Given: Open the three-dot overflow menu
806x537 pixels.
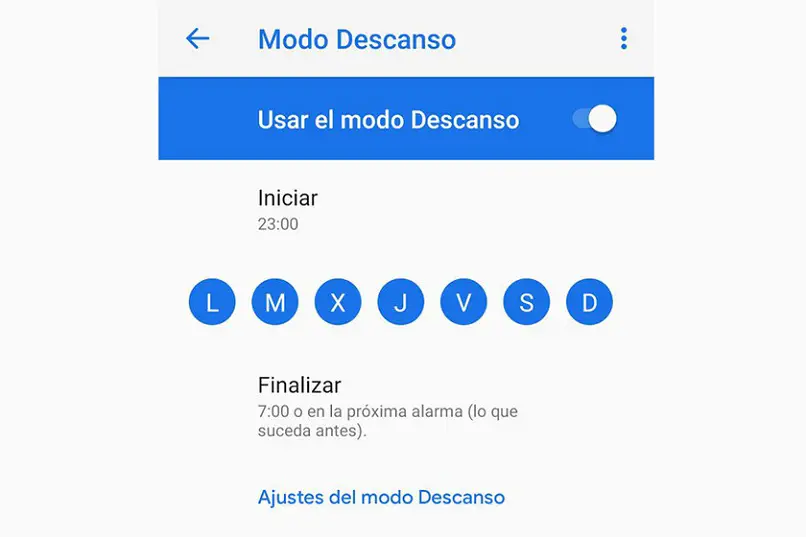Looking at the screenshot, I should (623, 39).
